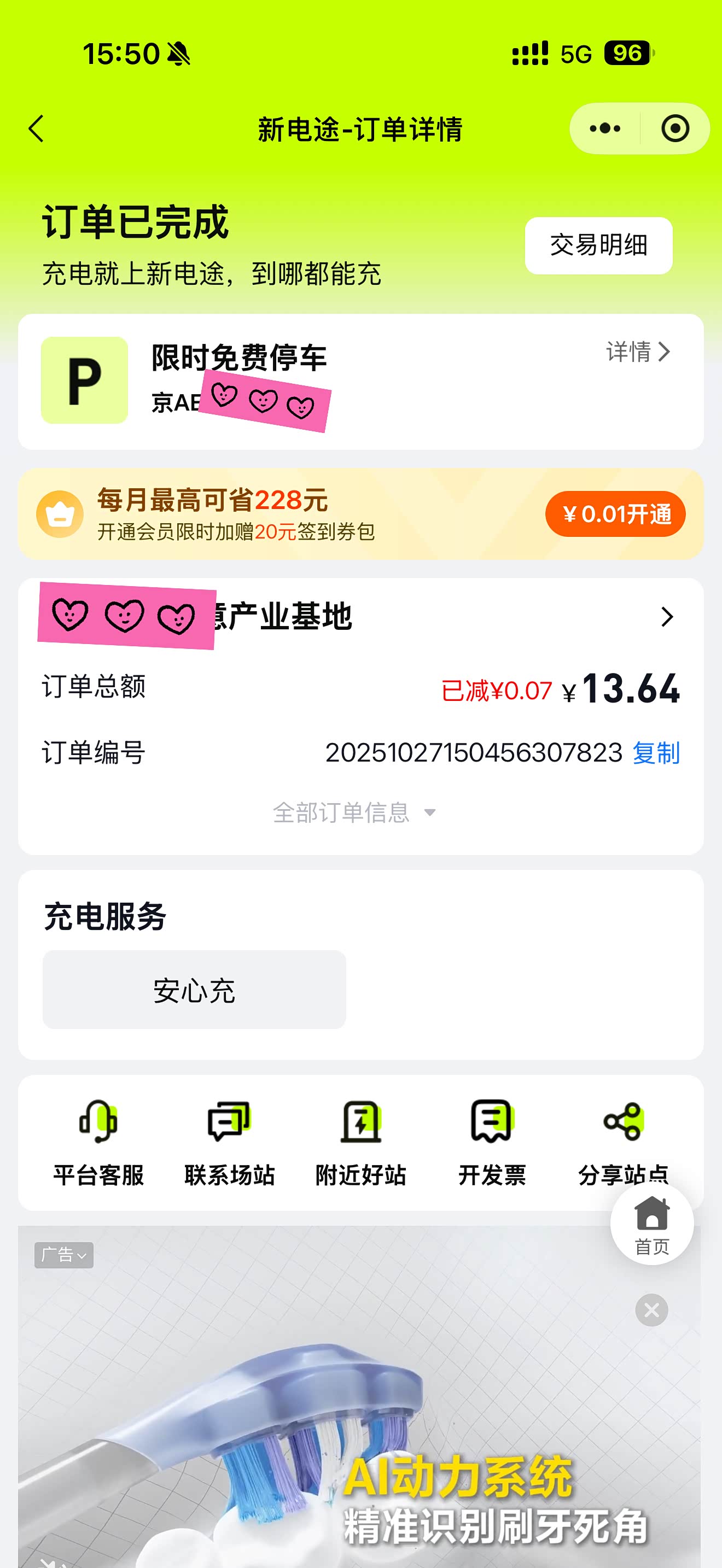Request an invoice via 开发票
Viewport: 722px width, 1568px height.
coord(492,1143)
